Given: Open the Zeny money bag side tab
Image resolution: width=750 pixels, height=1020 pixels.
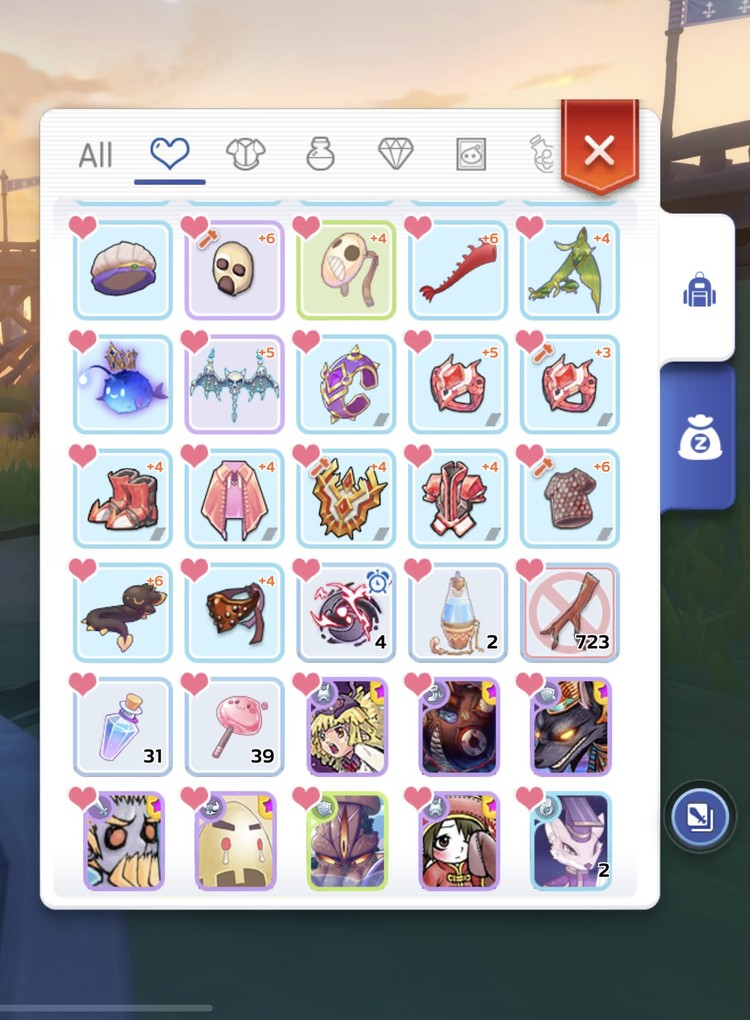Looking at the screenshot, I should point(698,438).
